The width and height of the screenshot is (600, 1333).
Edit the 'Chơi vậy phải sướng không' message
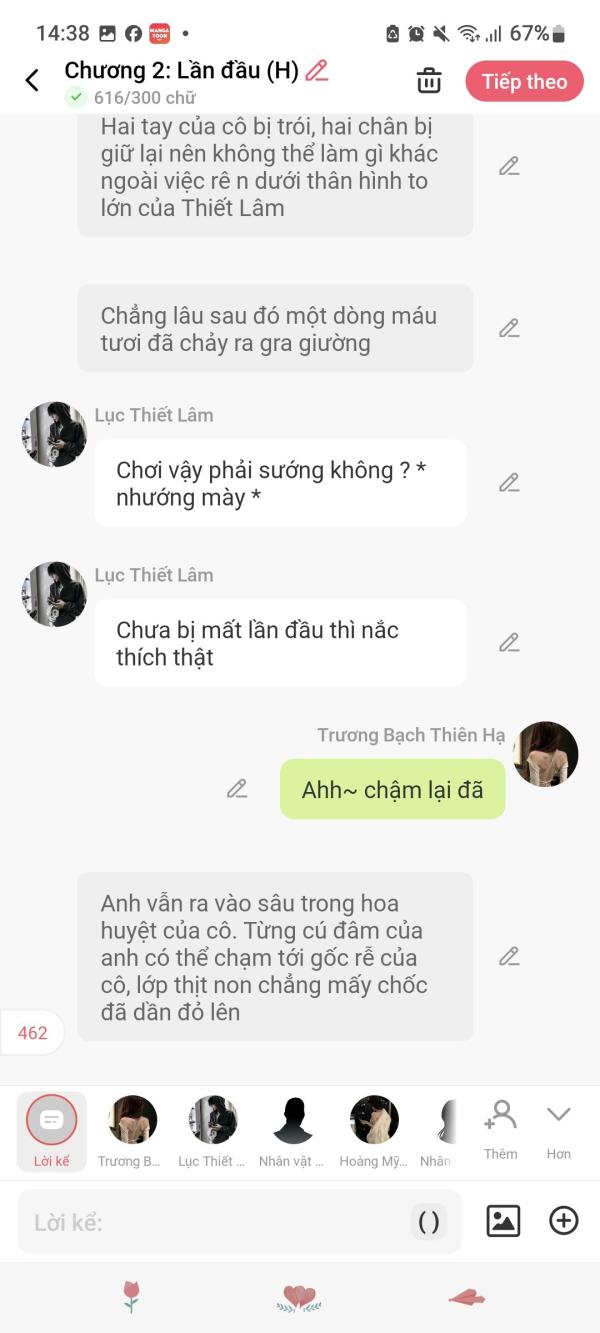point(509,483)
